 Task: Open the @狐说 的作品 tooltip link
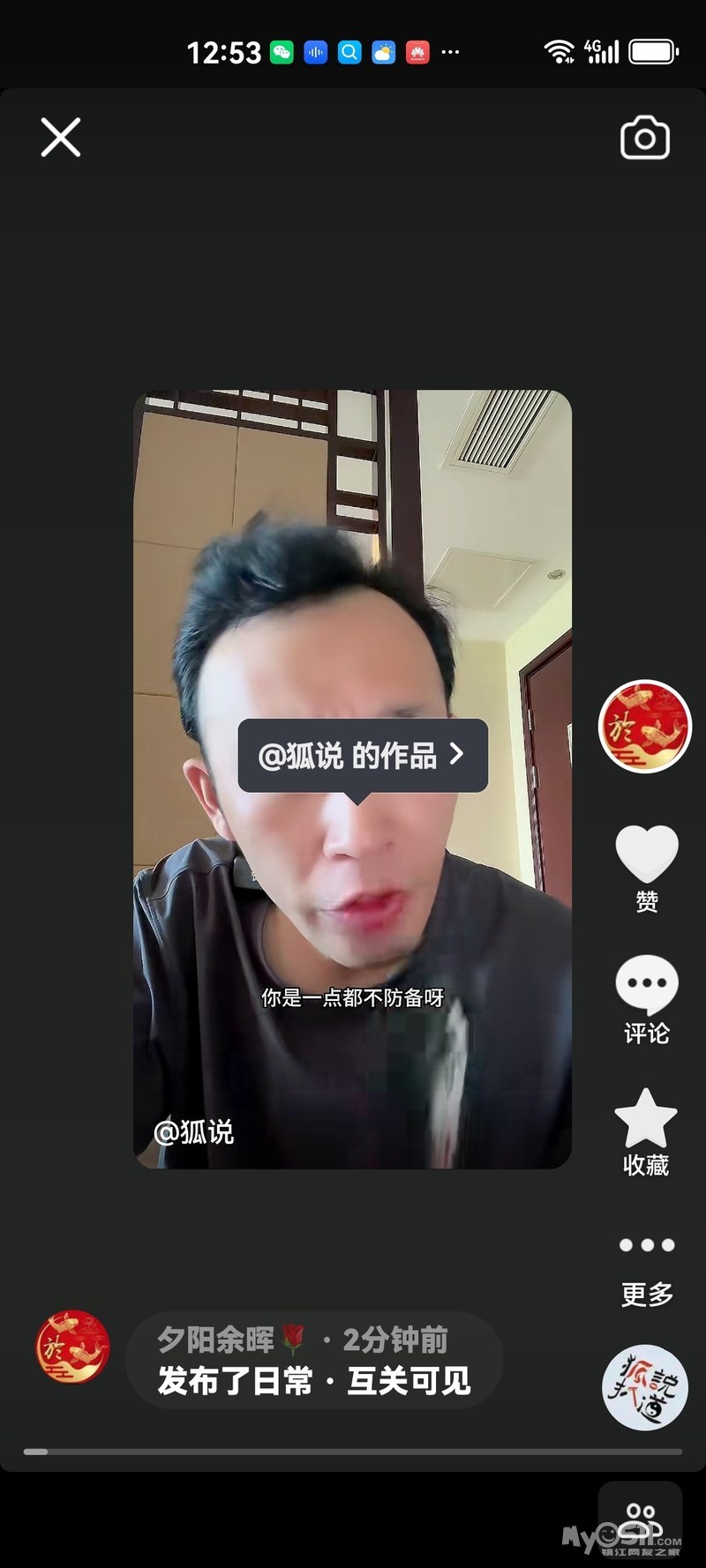363,756
